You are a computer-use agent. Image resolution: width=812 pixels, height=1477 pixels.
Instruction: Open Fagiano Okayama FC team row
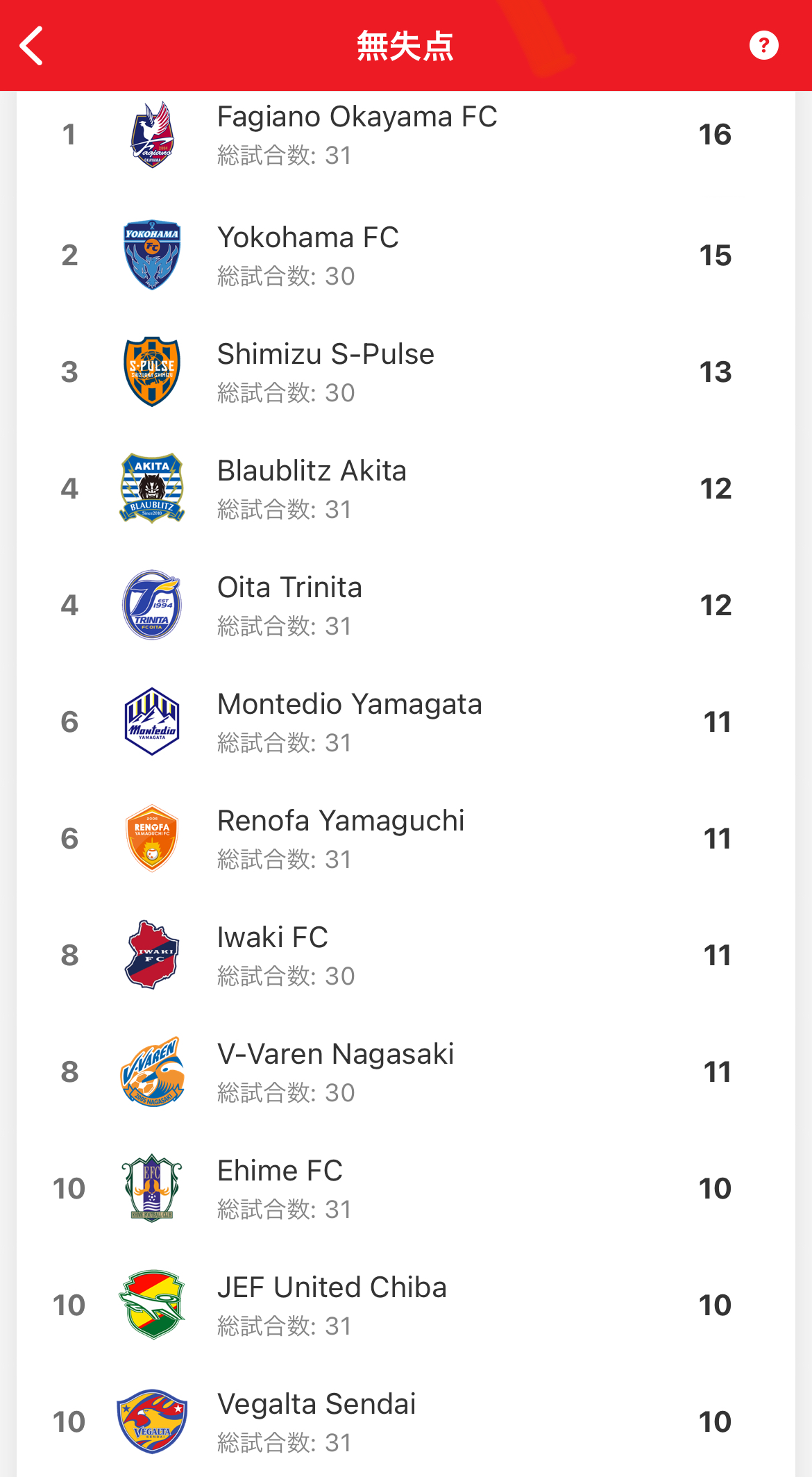406,135
